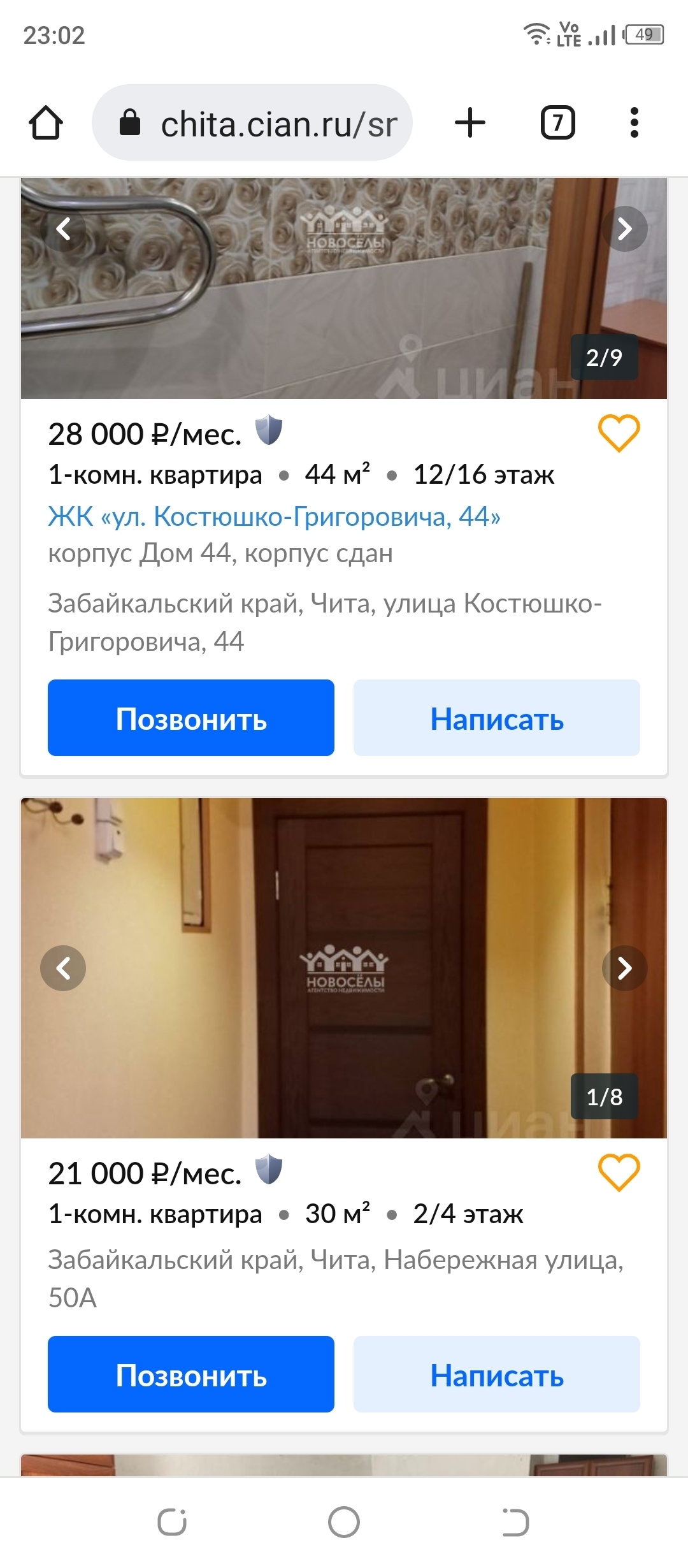Add the 28 000 ₽ apartment to favorites

[x=619, y=433]
